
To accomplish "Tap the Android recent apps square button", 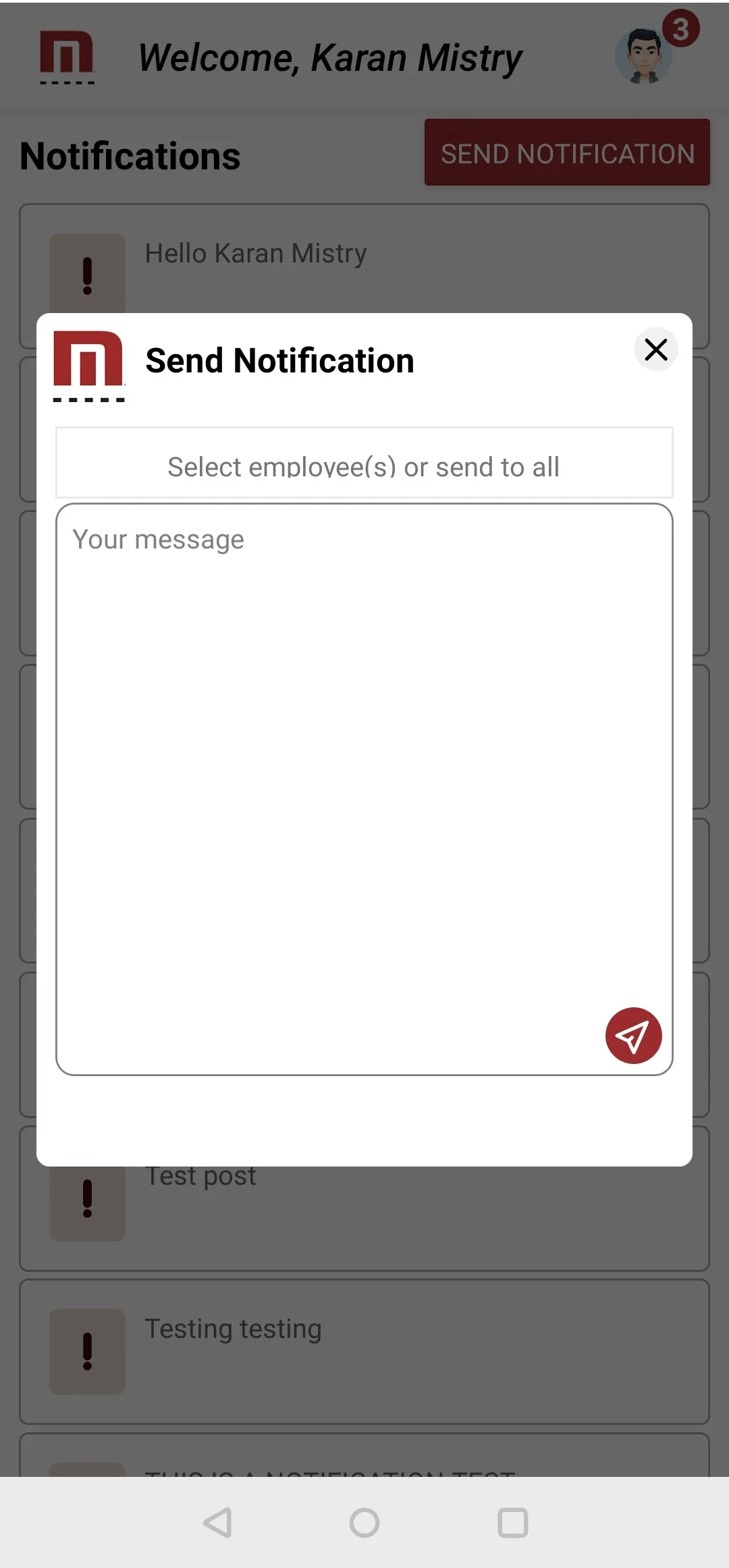I will [511, 1523].
